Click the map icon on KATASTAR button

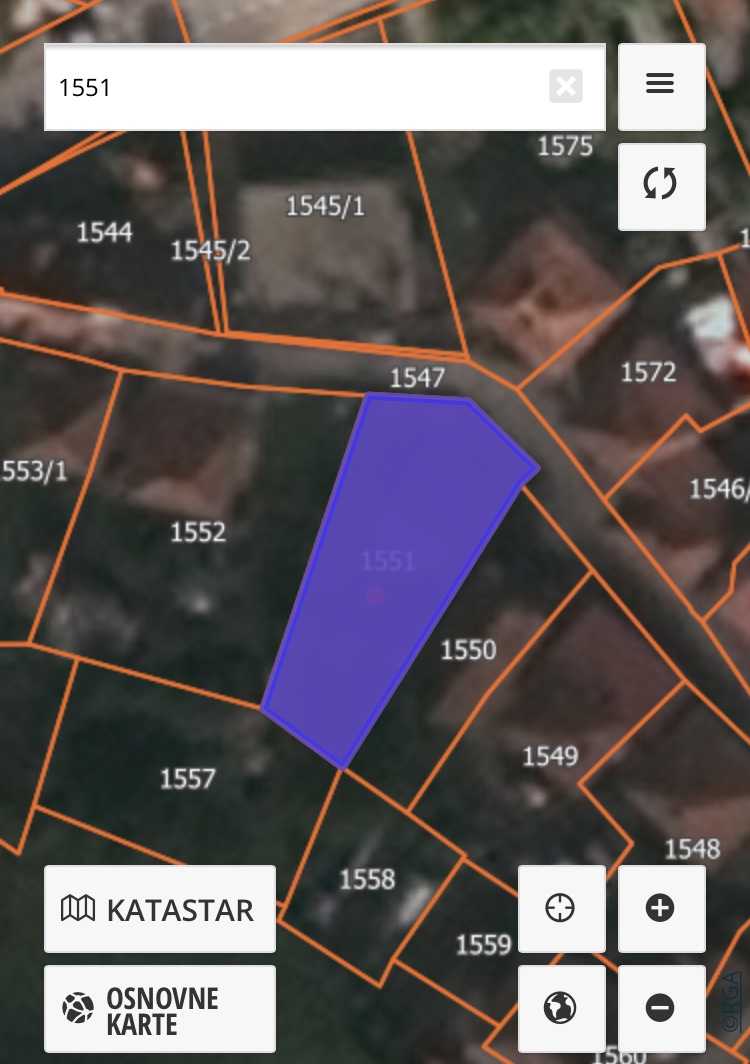click(78, 909)
